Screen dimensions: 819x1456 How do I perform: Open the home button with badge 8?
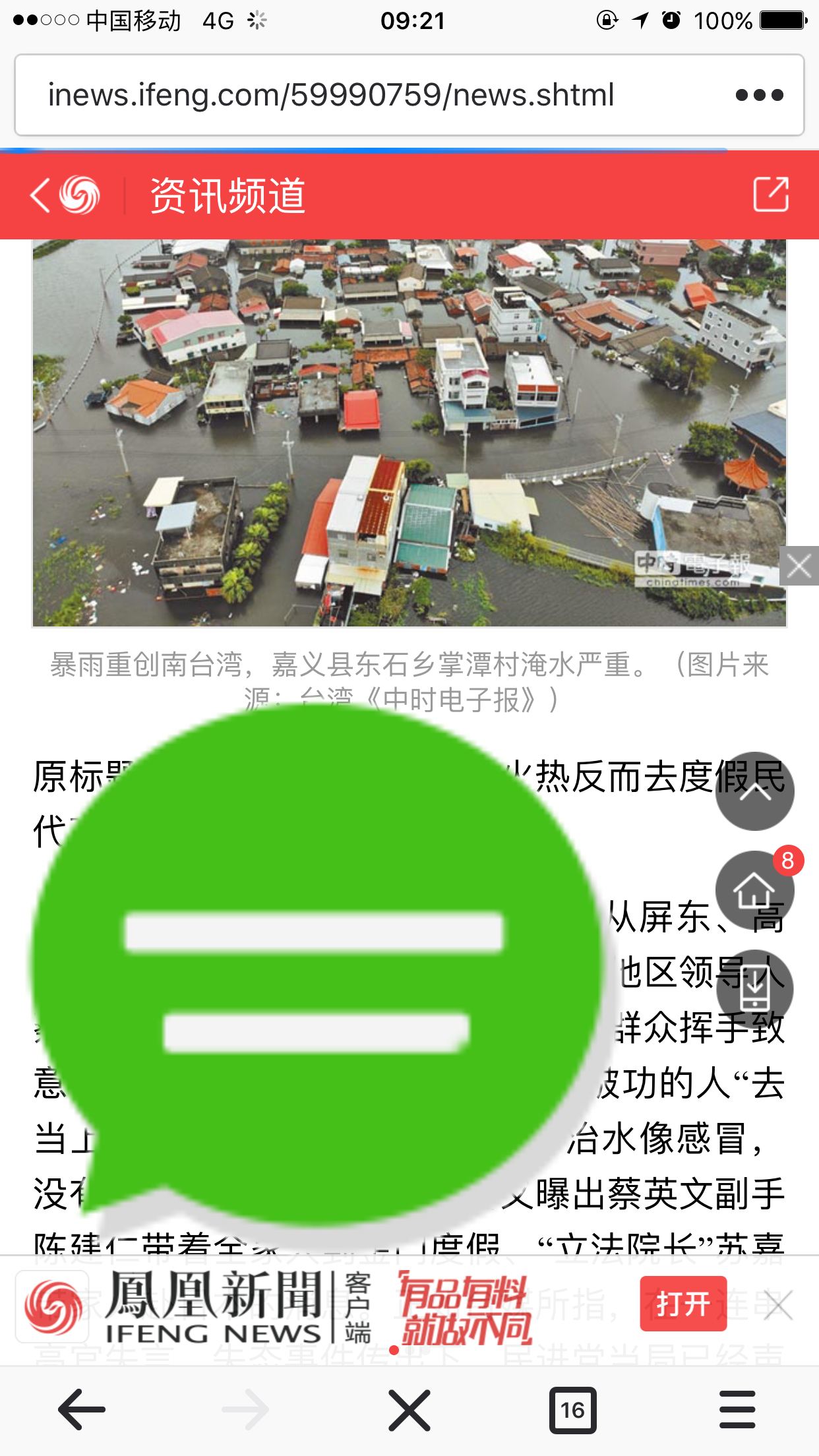click(x=754, y=890)
